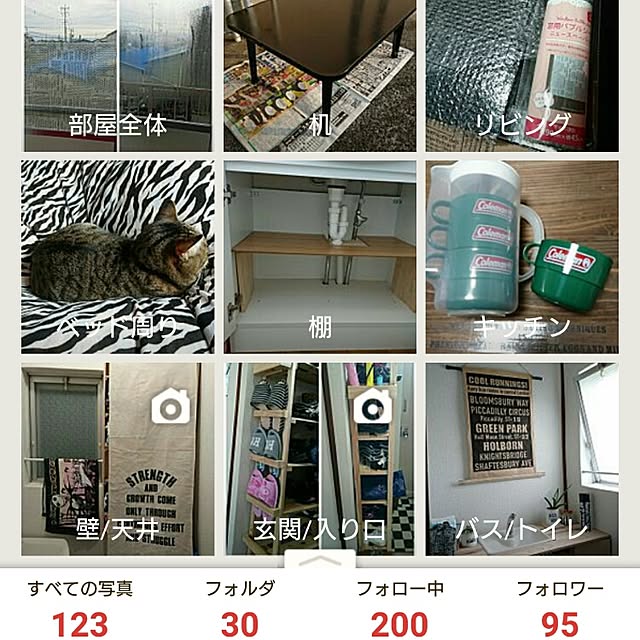Open the 玄関/入り口 category tile
Image resolution: width=640 pixels, height=640 pixels.
point(319,458)
